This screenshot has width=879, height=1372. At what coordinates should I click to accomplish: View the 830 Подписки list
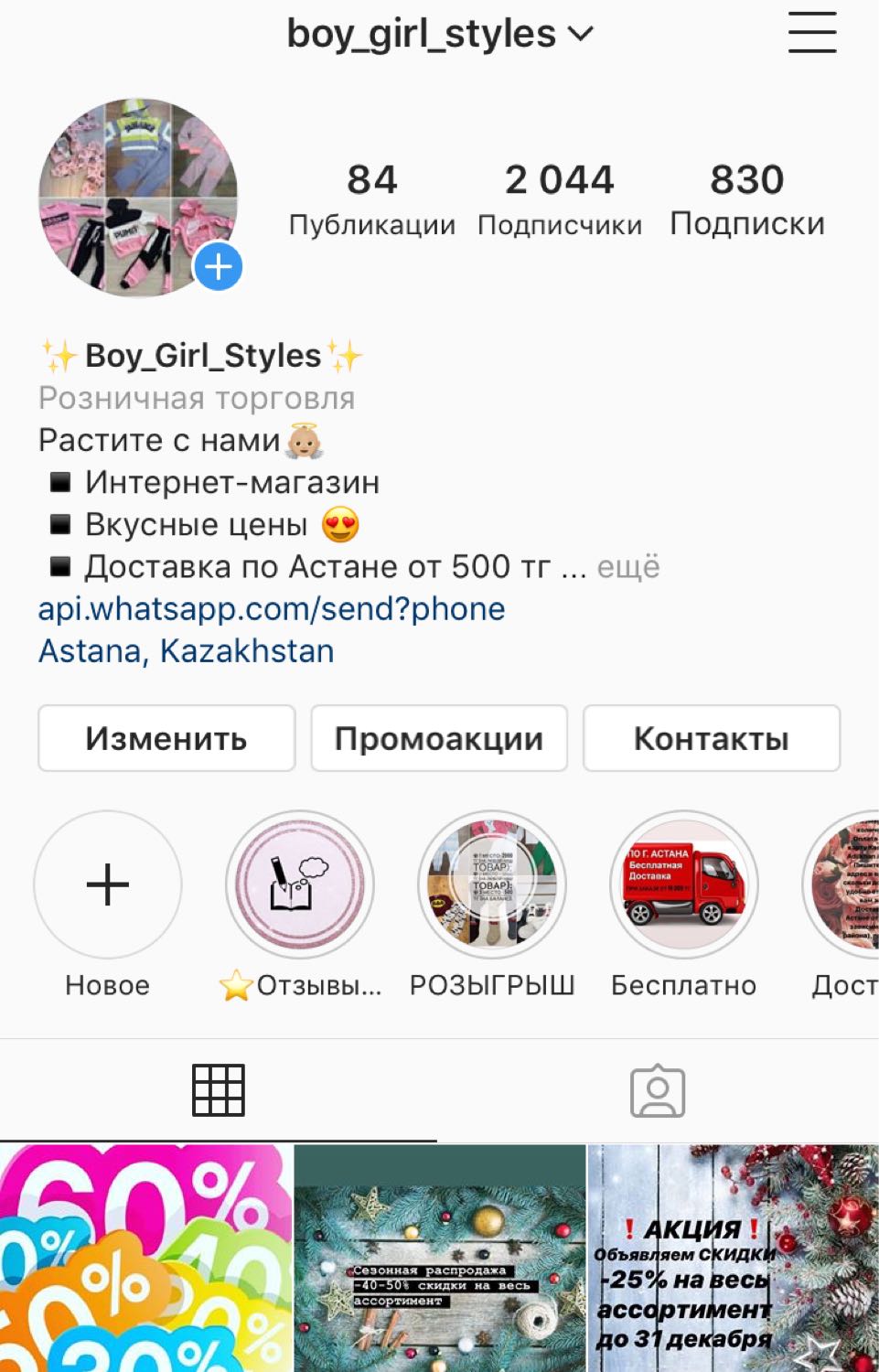click(746, 198)
